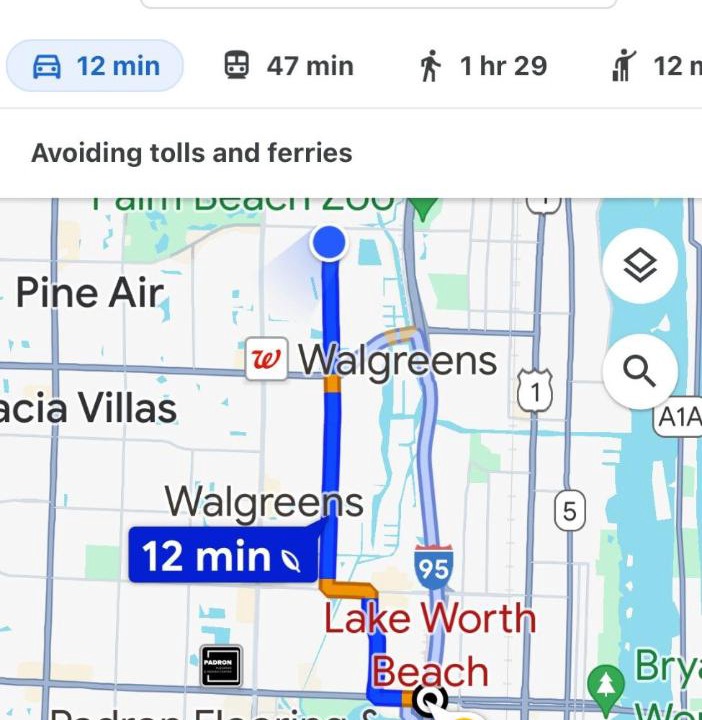Screen dimensions: 702x720
Task: Open the Padron Flooring map marker
Action: 221,666
